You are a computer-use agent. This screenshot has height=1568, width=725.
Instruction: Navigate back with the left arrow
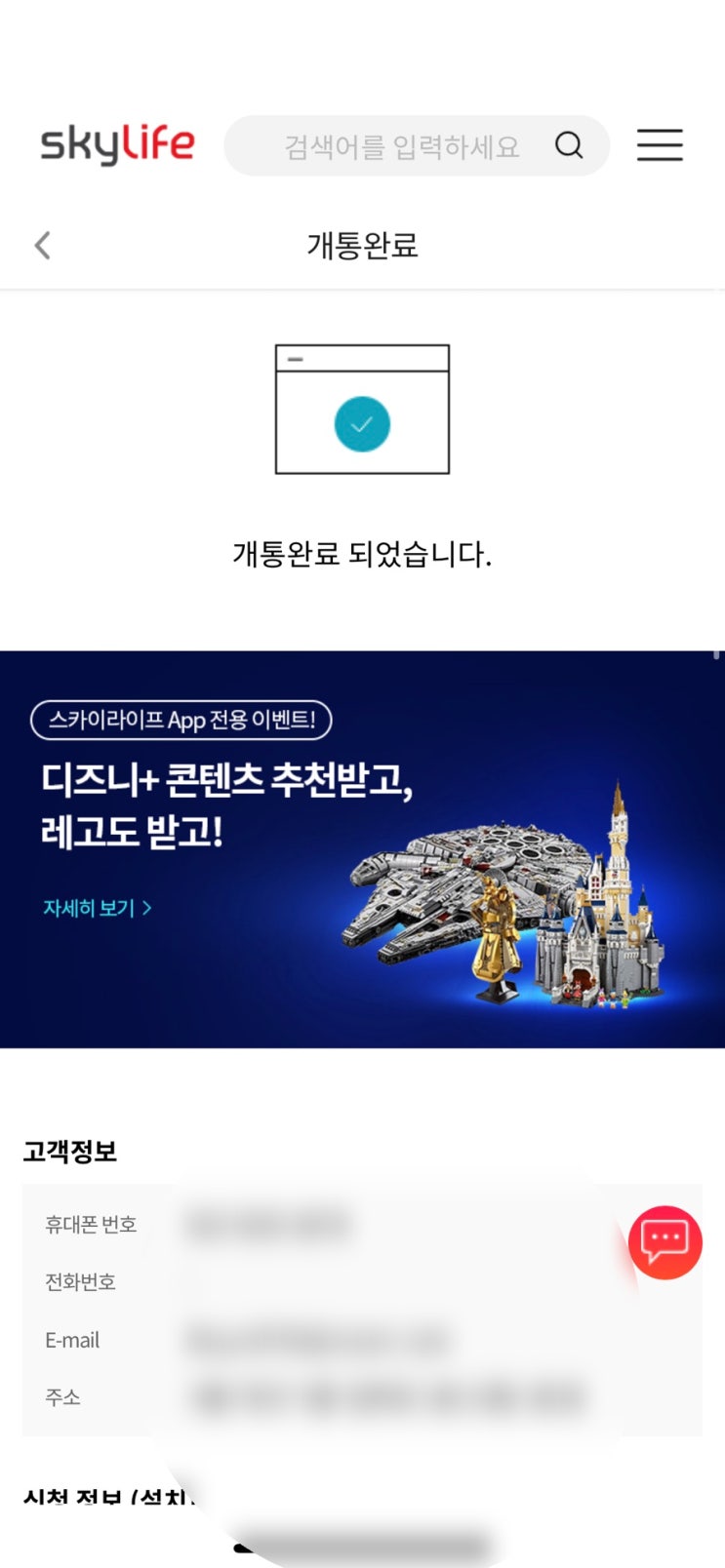[x=43, y=245]
